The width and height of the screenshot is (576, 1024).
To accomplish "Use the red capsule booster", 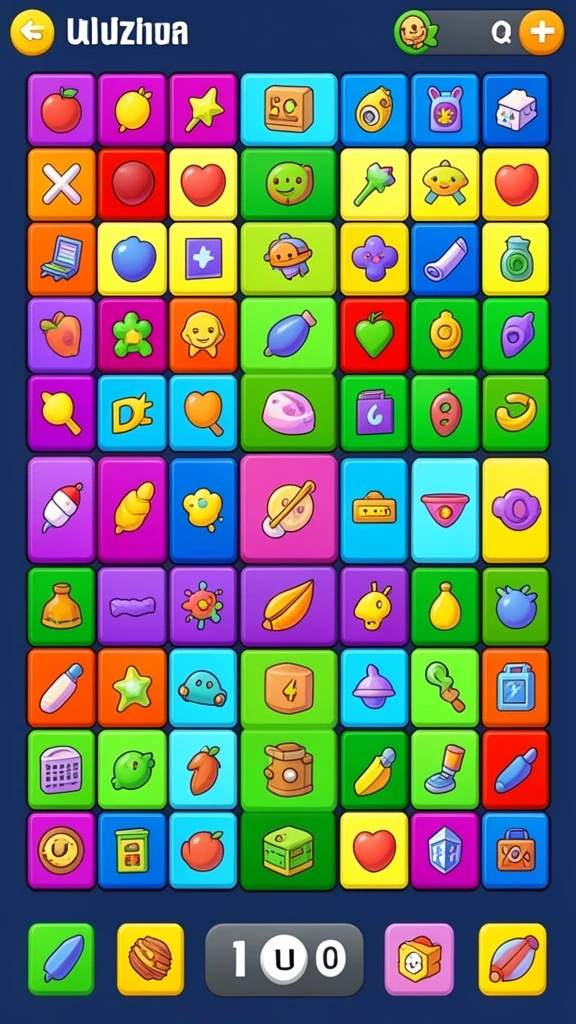I will tap(513, 959).
